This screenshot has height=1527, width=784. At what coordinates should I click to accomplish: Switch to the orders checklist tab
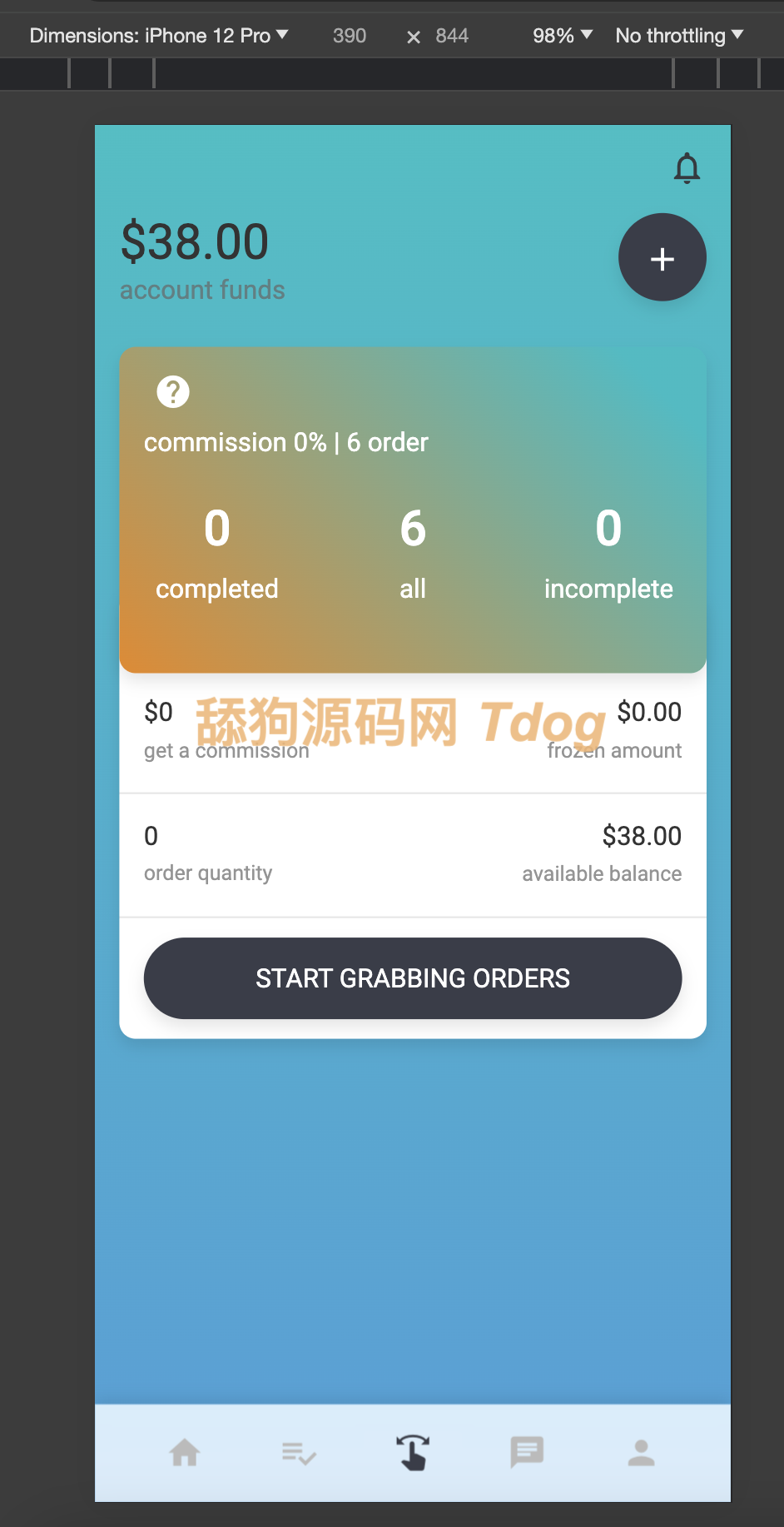(298, 1454)
